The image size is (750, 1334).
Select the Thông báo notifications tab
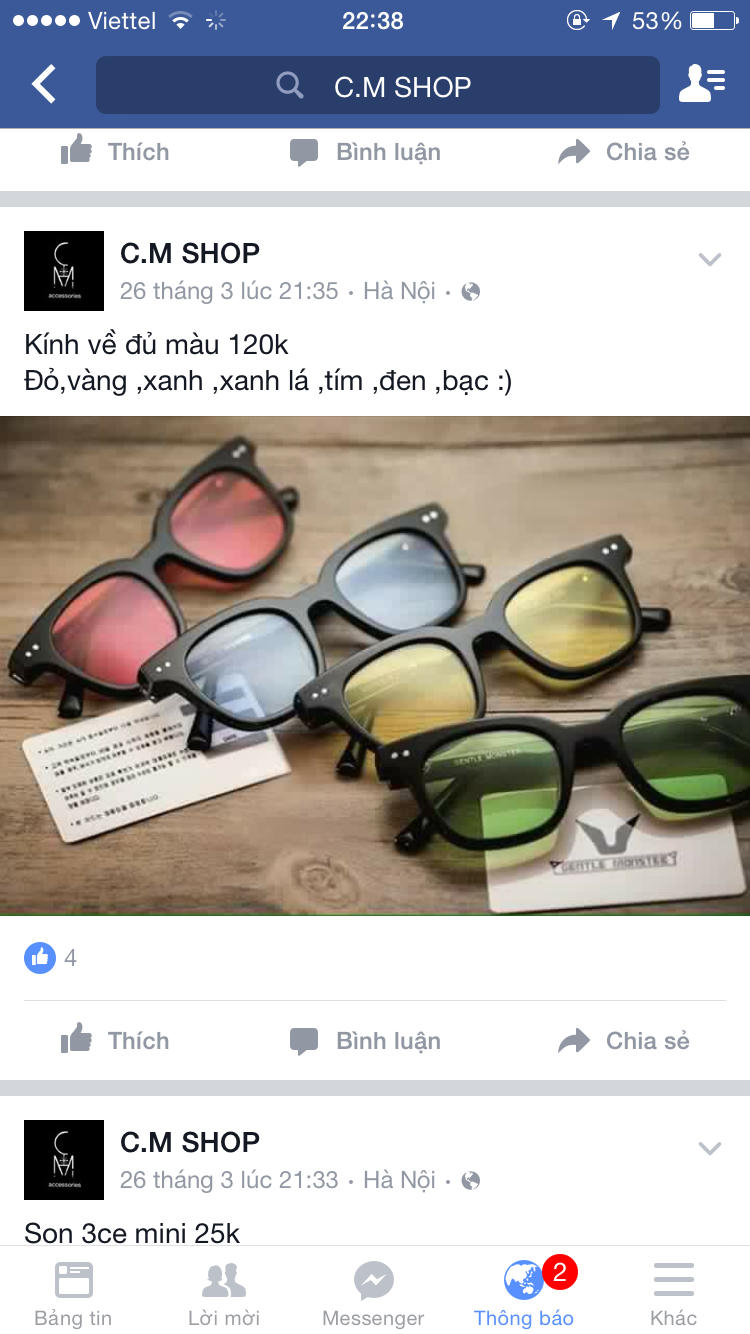[x=524, y=1292]
